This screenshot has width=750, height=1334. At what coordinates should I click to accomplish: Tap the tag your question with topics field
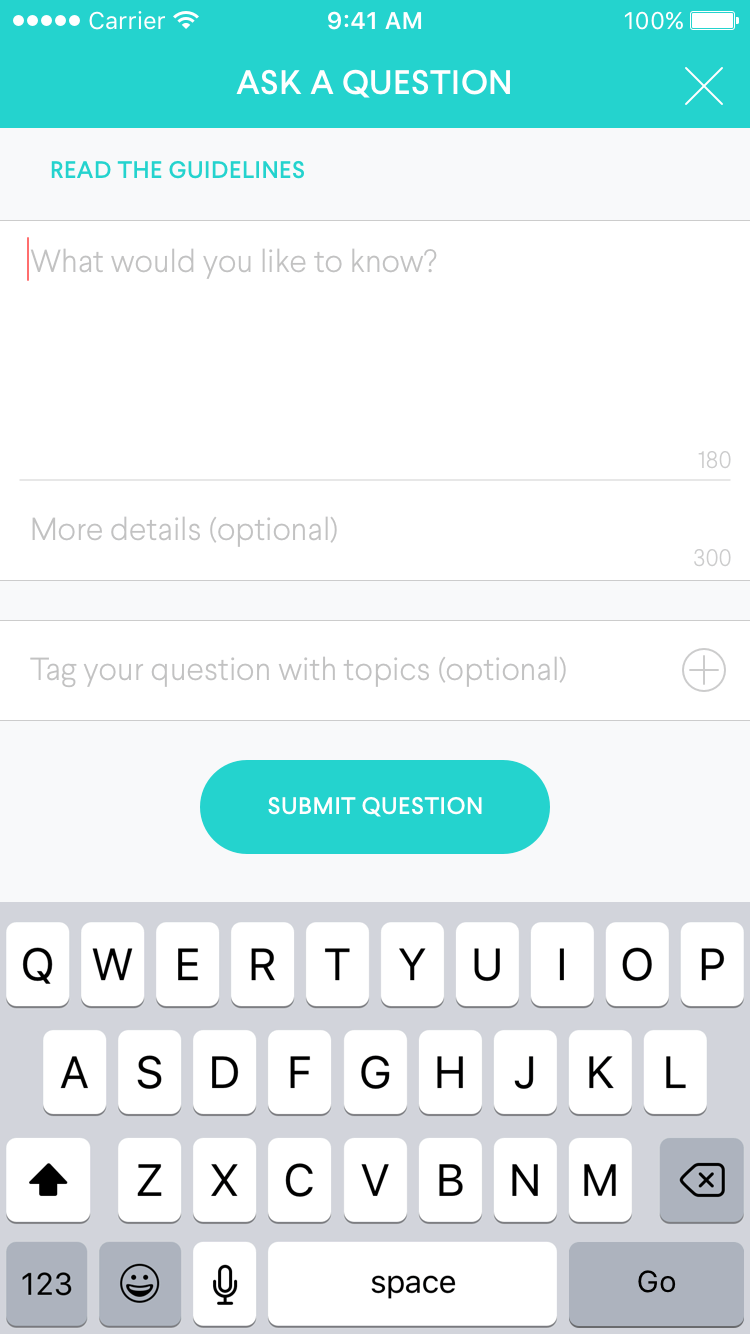(300, 670)
